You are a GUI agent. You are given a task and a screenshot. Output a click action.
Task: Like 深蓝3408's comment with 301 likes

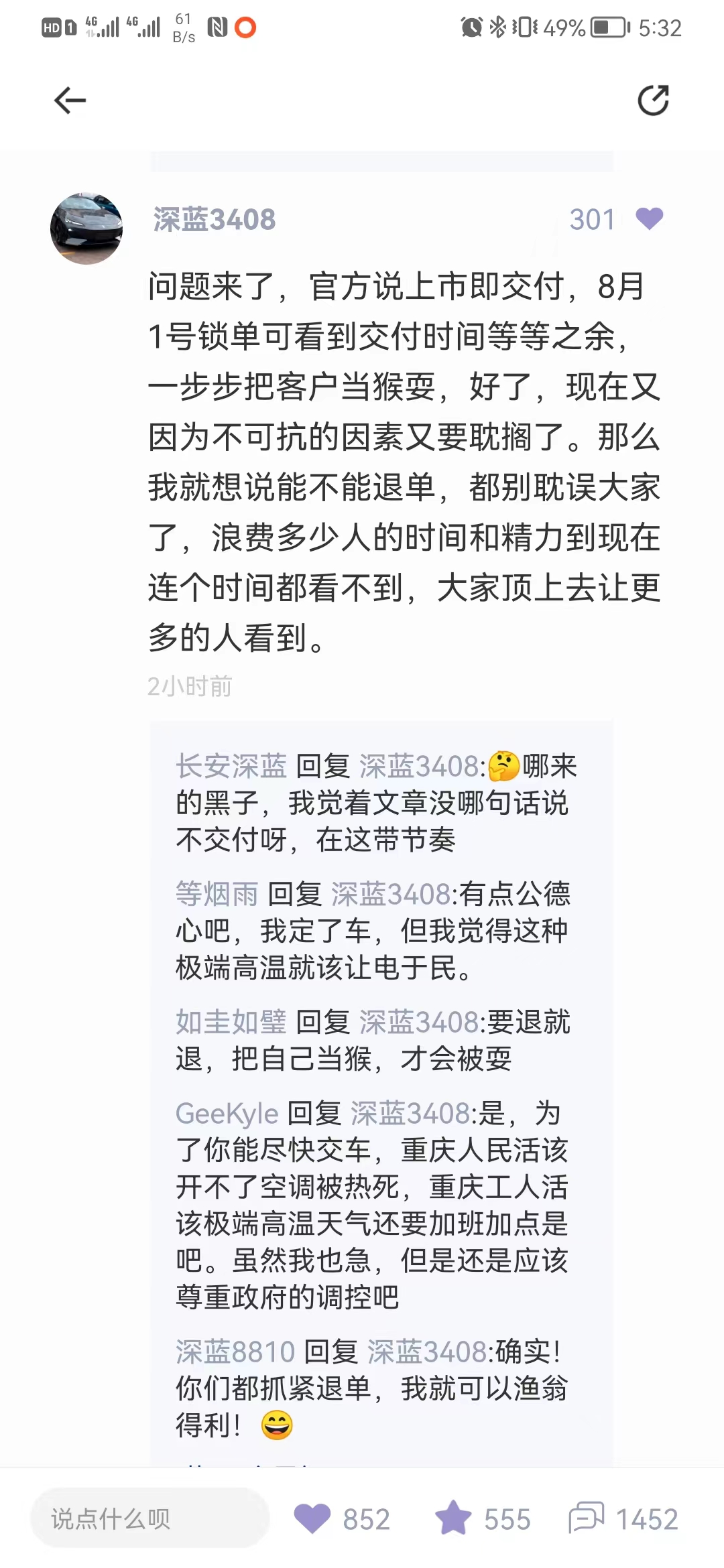coord(649,219)
